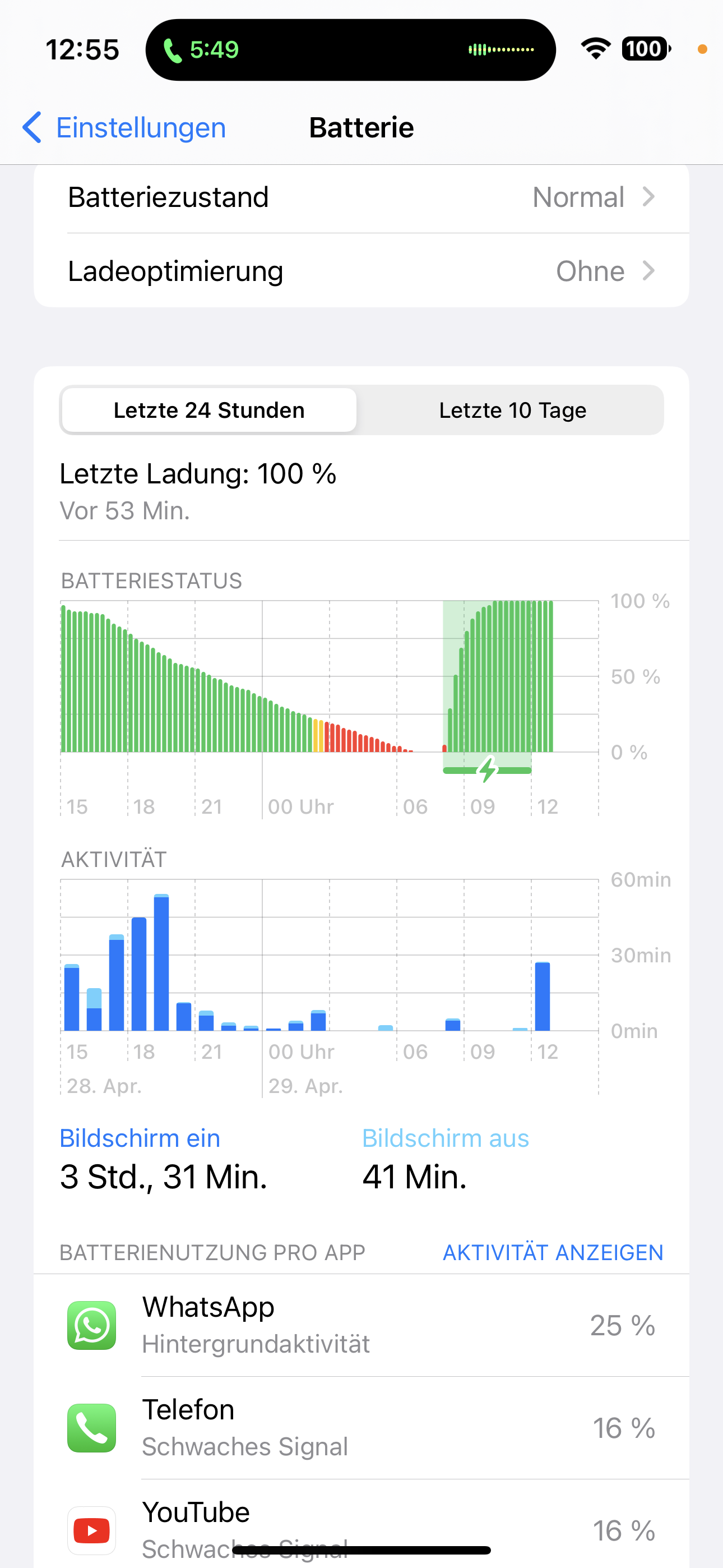723x1568 pixels.
Task: Open Telefon battery usage row
Action: 361,1428
